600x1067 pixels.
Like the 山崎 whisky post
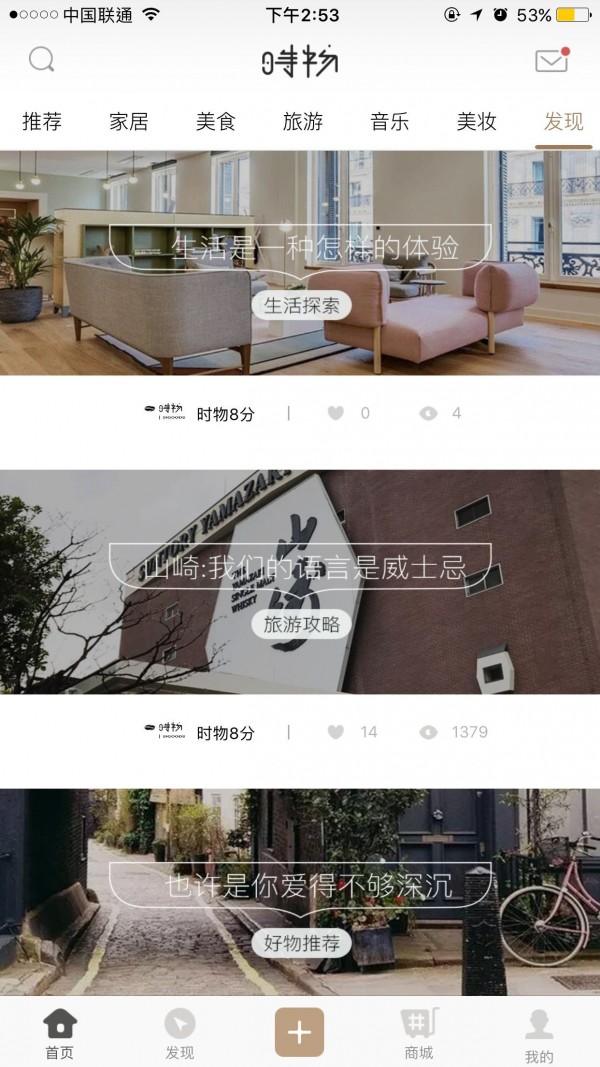(336, 732)
